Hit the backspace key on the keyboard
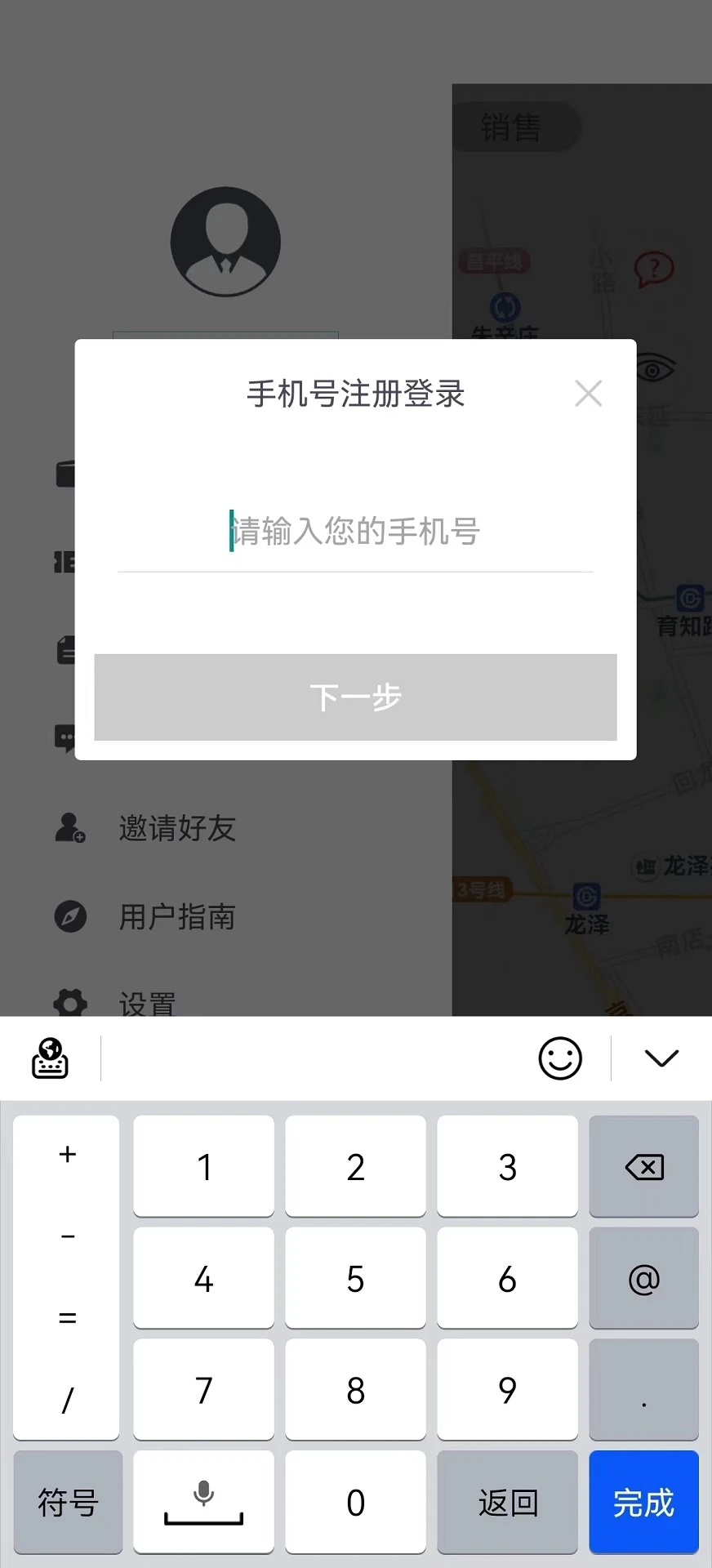This screenshot has width=712, height=1568. tap(643, 1167)
